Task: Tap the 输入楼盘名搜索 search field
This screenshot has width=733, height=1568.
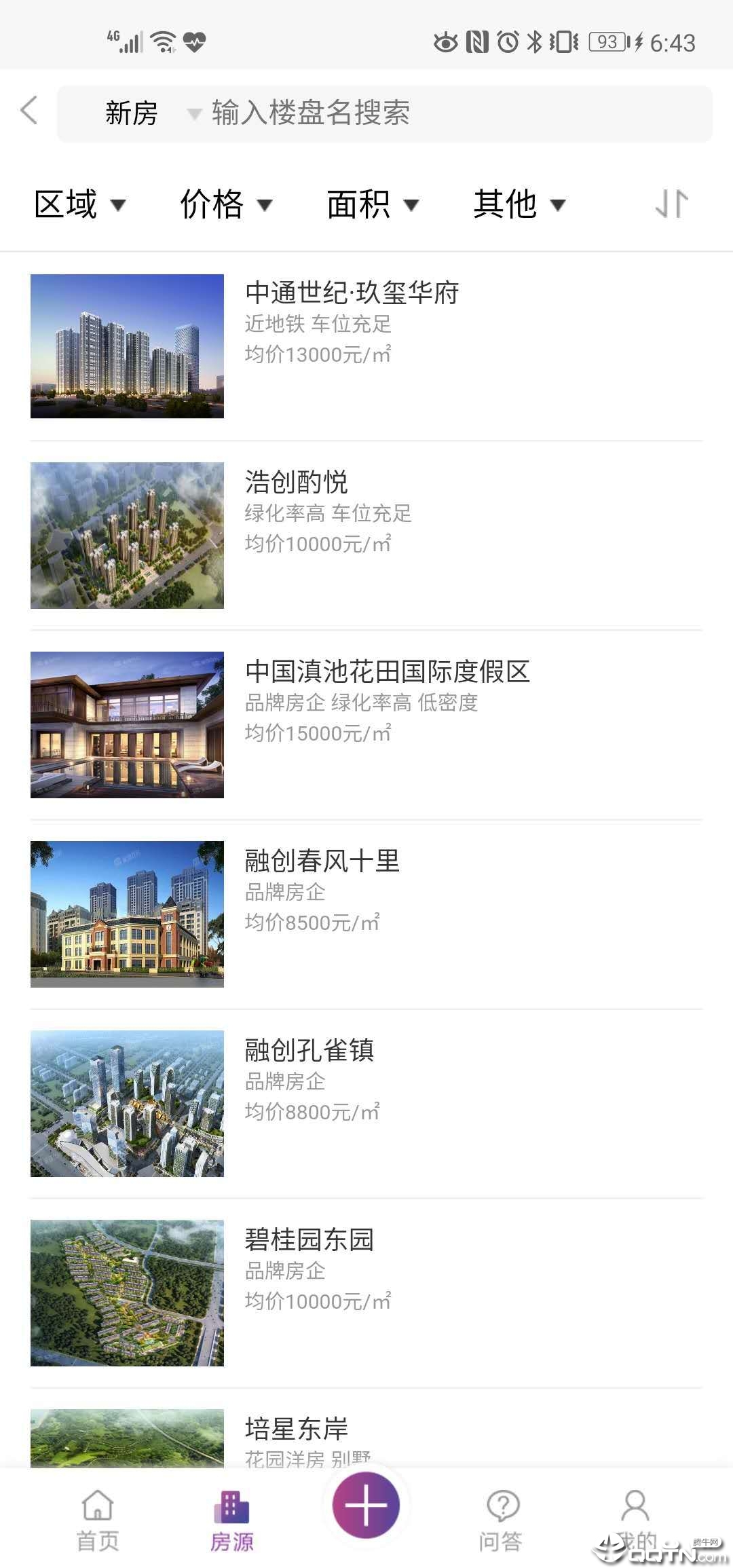Action: point(448,113)
